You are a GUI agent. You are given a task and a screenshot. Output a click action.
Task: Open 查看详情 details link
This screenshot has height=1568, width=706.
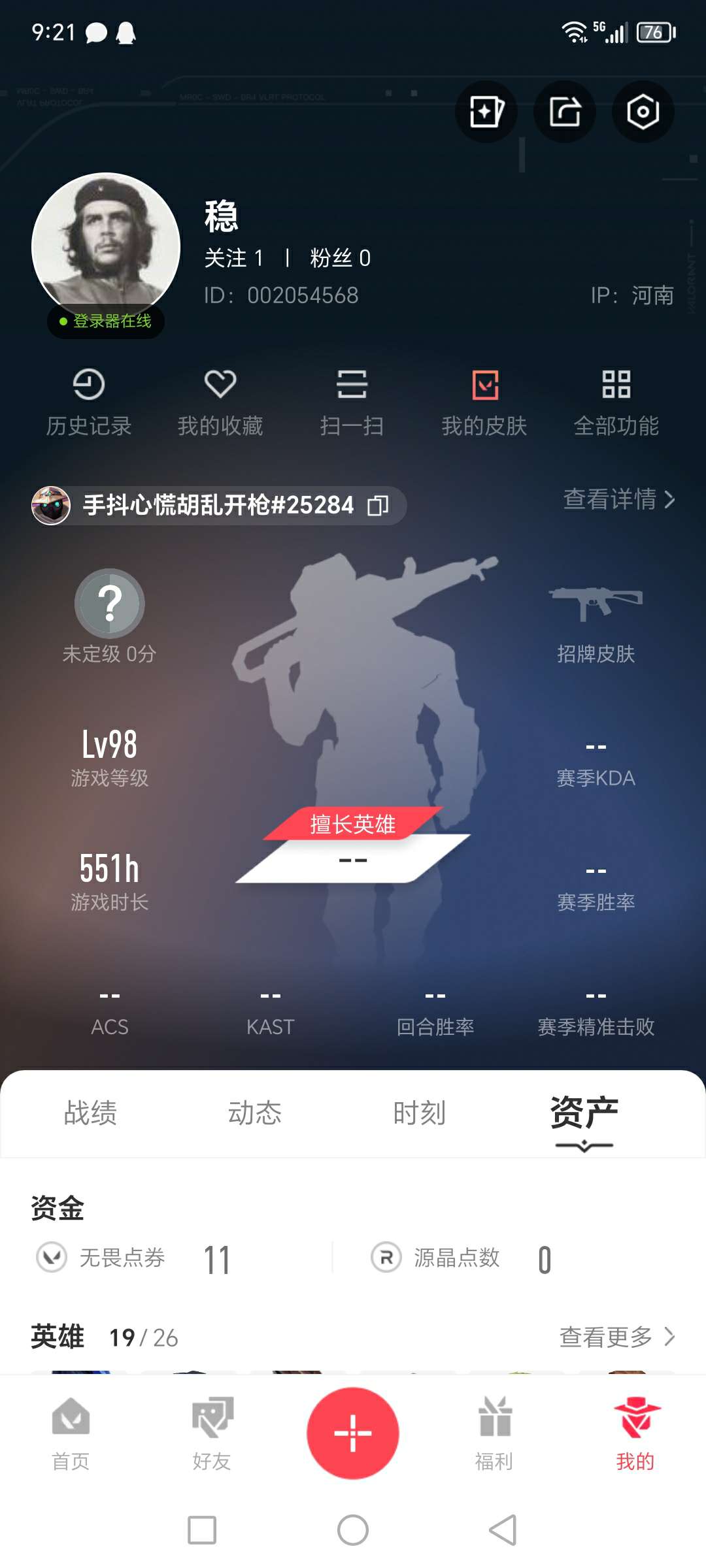[618, 499]
